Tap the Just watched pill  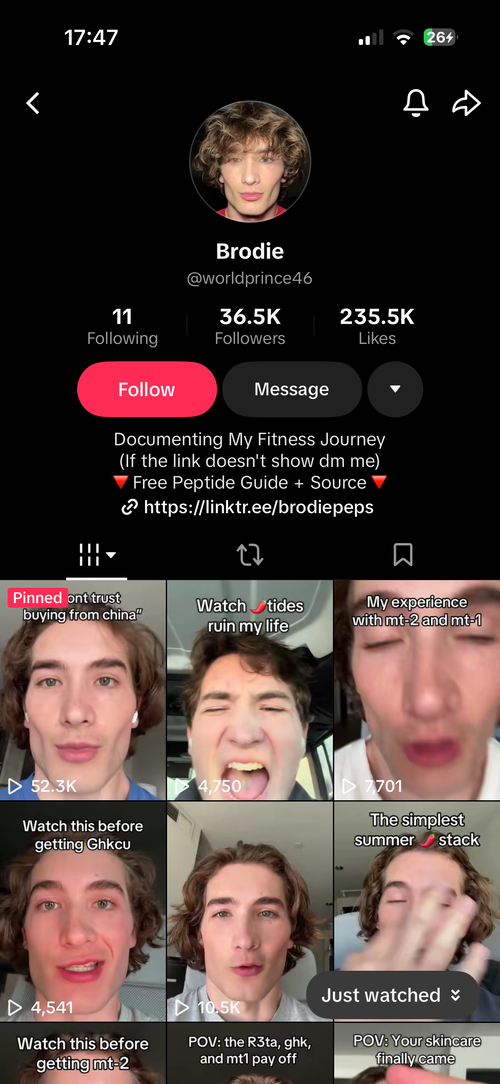coord(392,996)
